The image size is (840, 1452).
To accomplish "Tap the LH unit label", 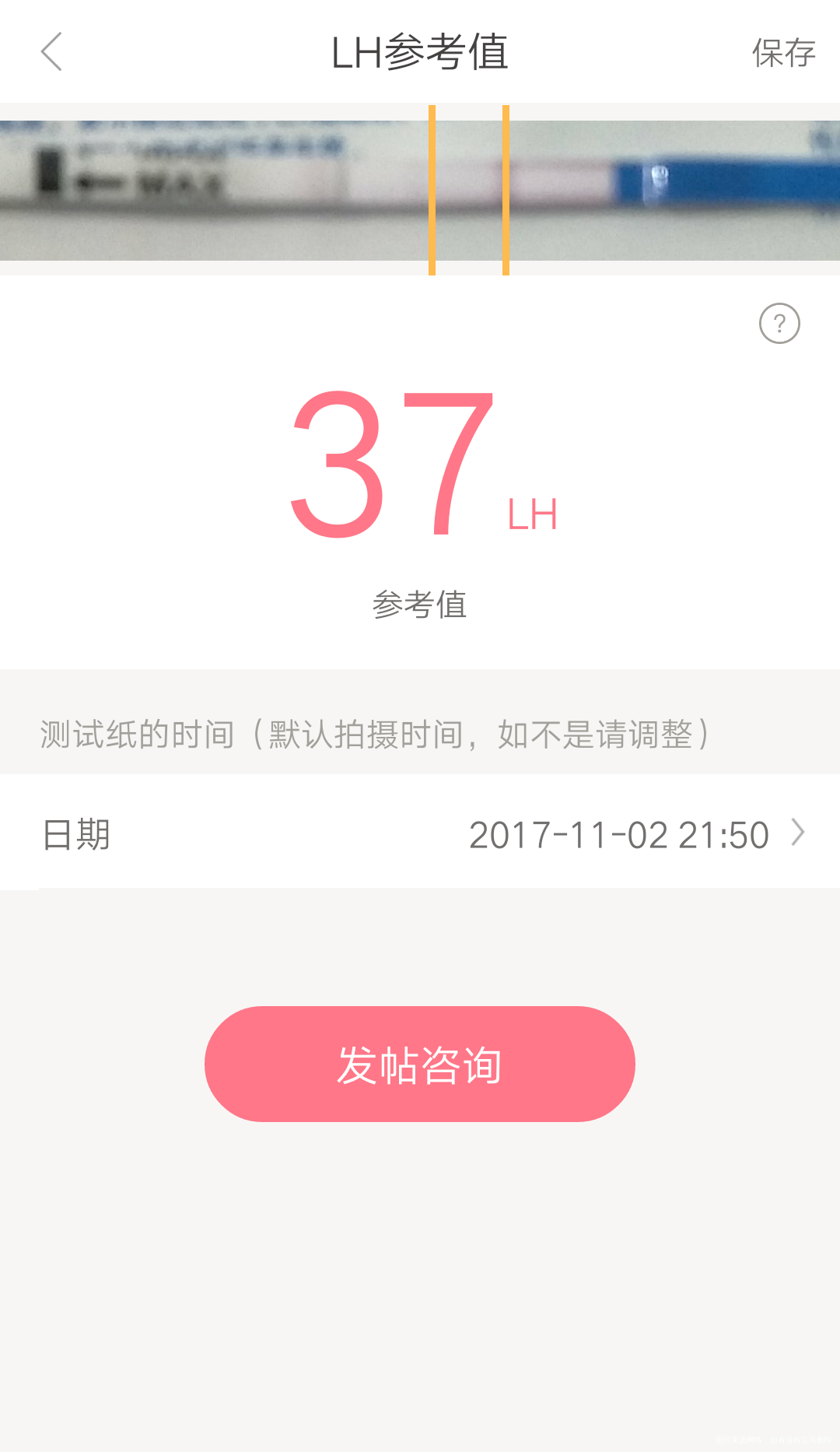I will 534,514.
